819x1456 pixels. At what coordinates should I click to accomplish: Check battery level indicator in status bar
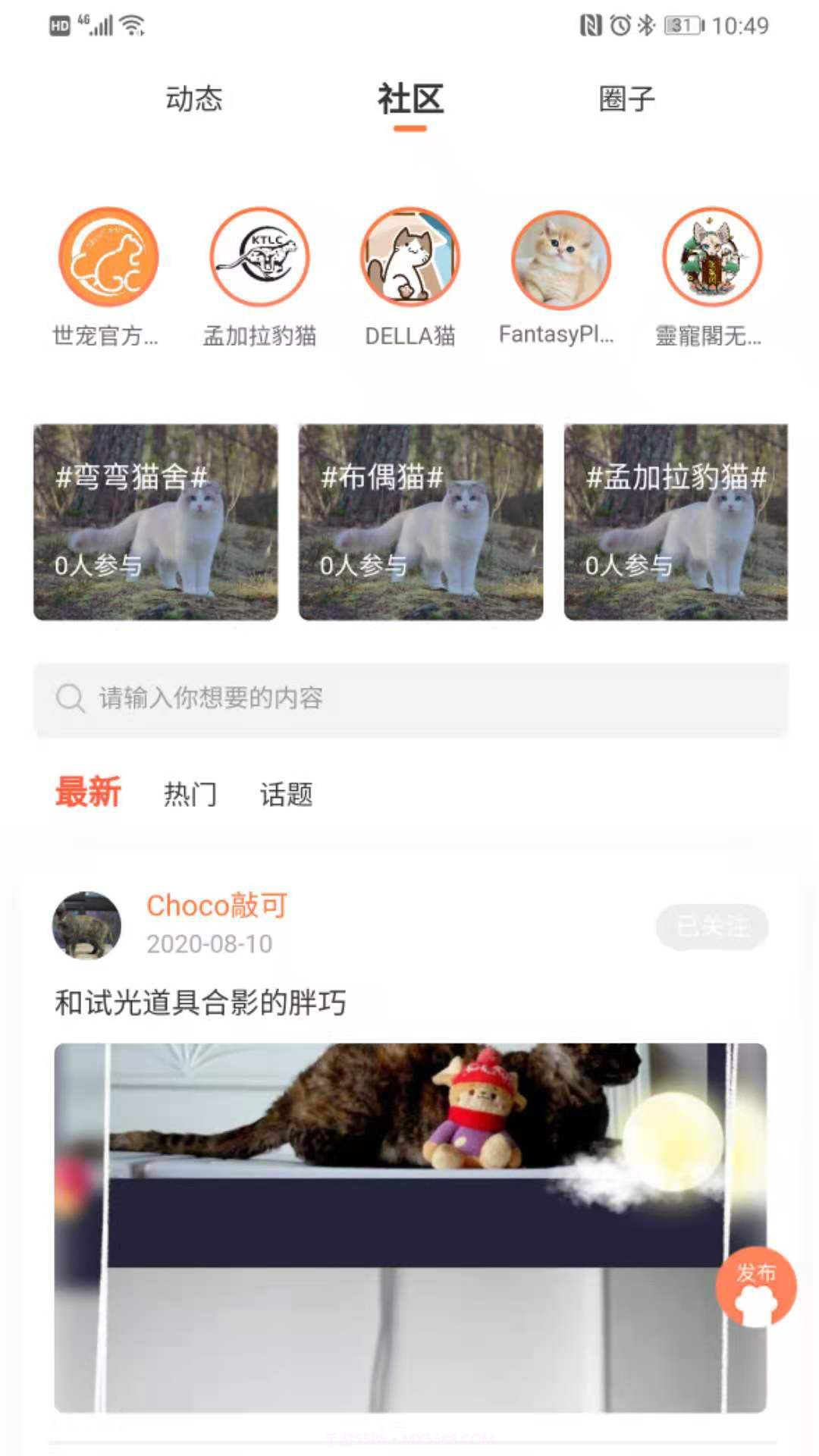(681, 24)
